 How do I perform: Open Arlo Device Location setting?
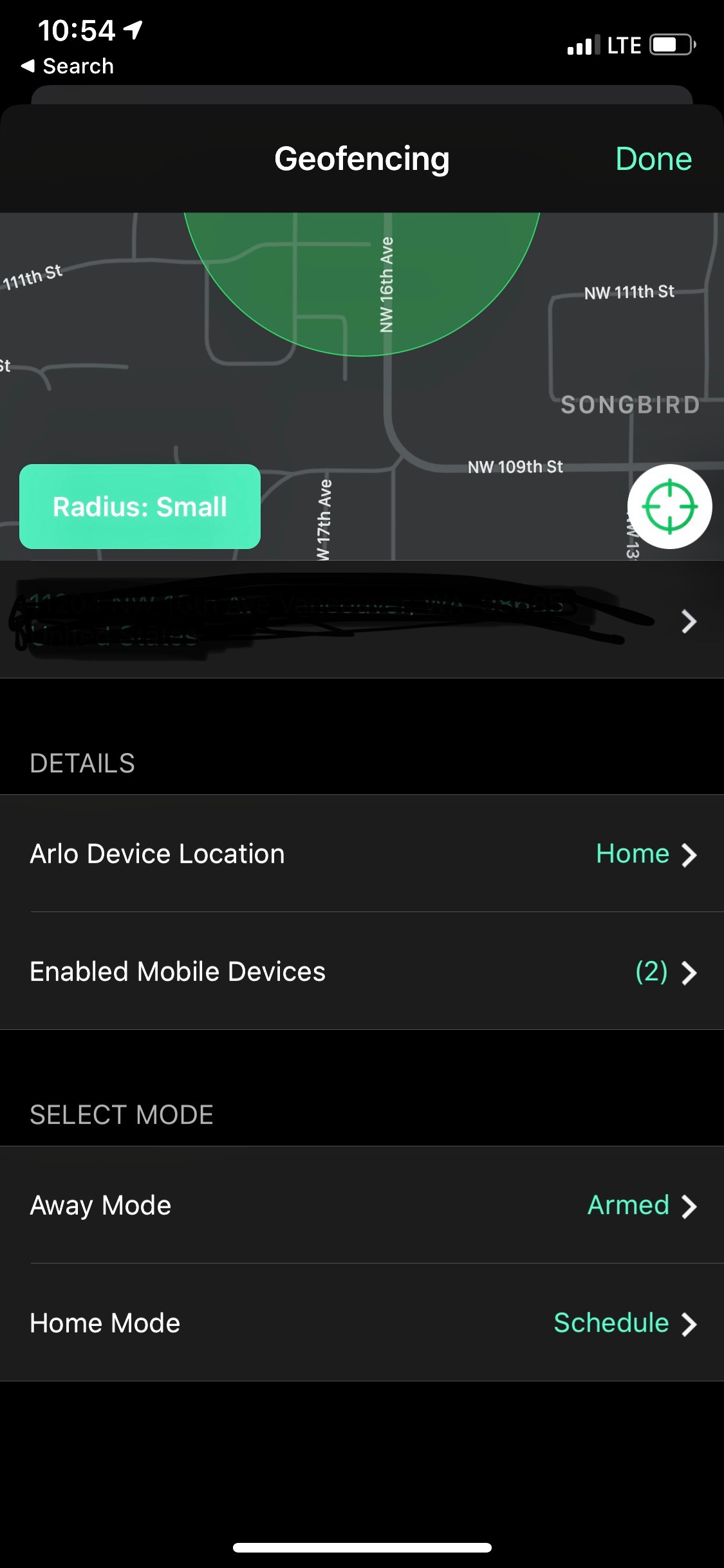pyautogui.click(x=362, y=854)
